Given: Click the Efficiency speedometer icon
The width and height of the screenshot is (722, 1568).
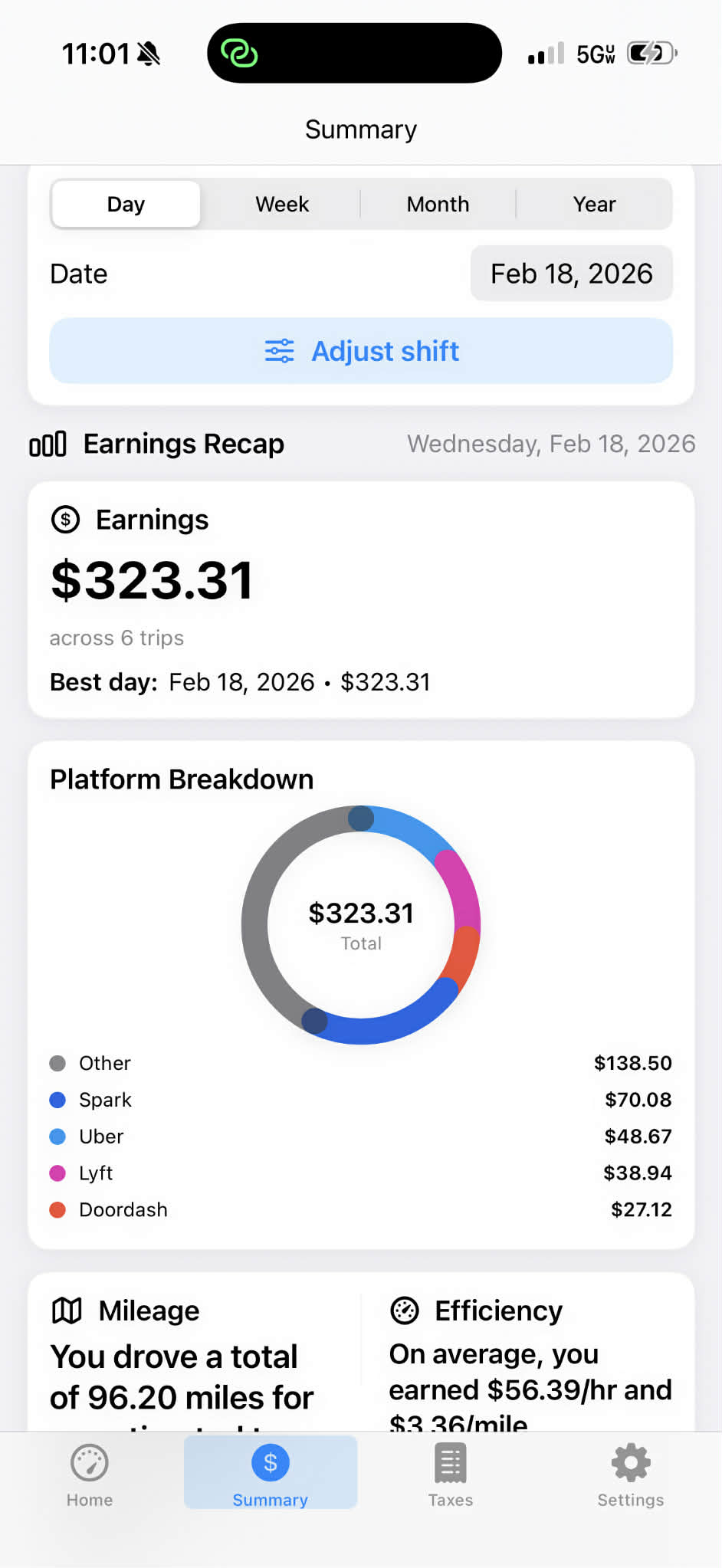Looking at the screenshot, I should click(x=405, y=1310).
